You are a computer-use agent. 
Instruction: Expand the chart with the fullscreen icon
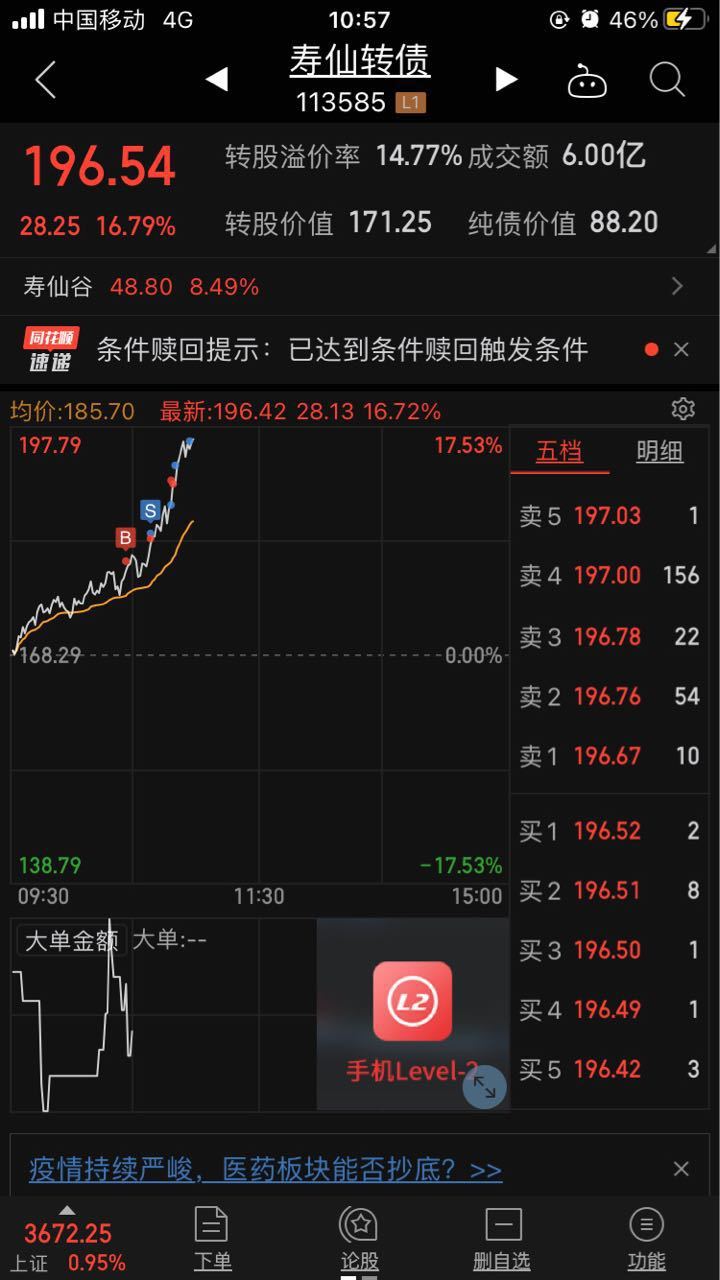coord(485,1087)
